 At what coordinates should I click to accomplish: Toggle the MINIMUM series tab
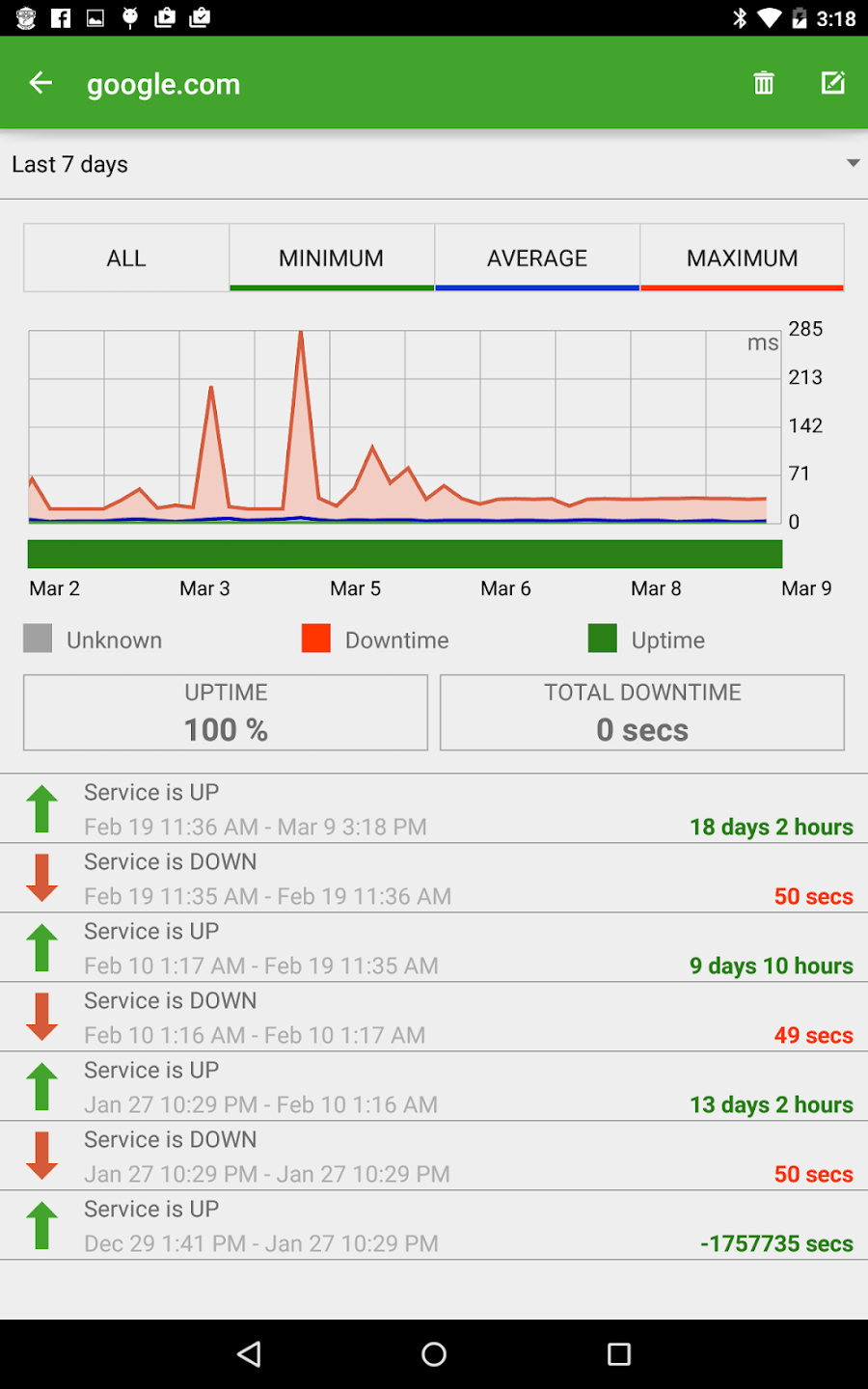(x=332, y=259)
